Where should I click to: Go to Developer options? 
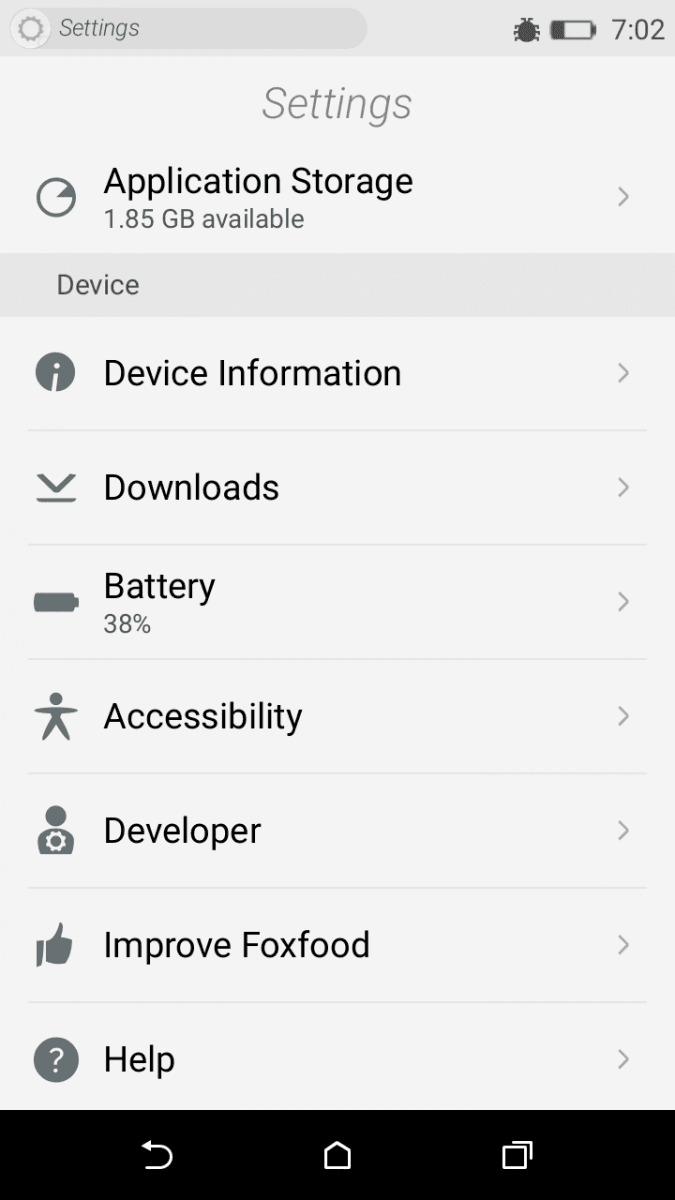337,831
